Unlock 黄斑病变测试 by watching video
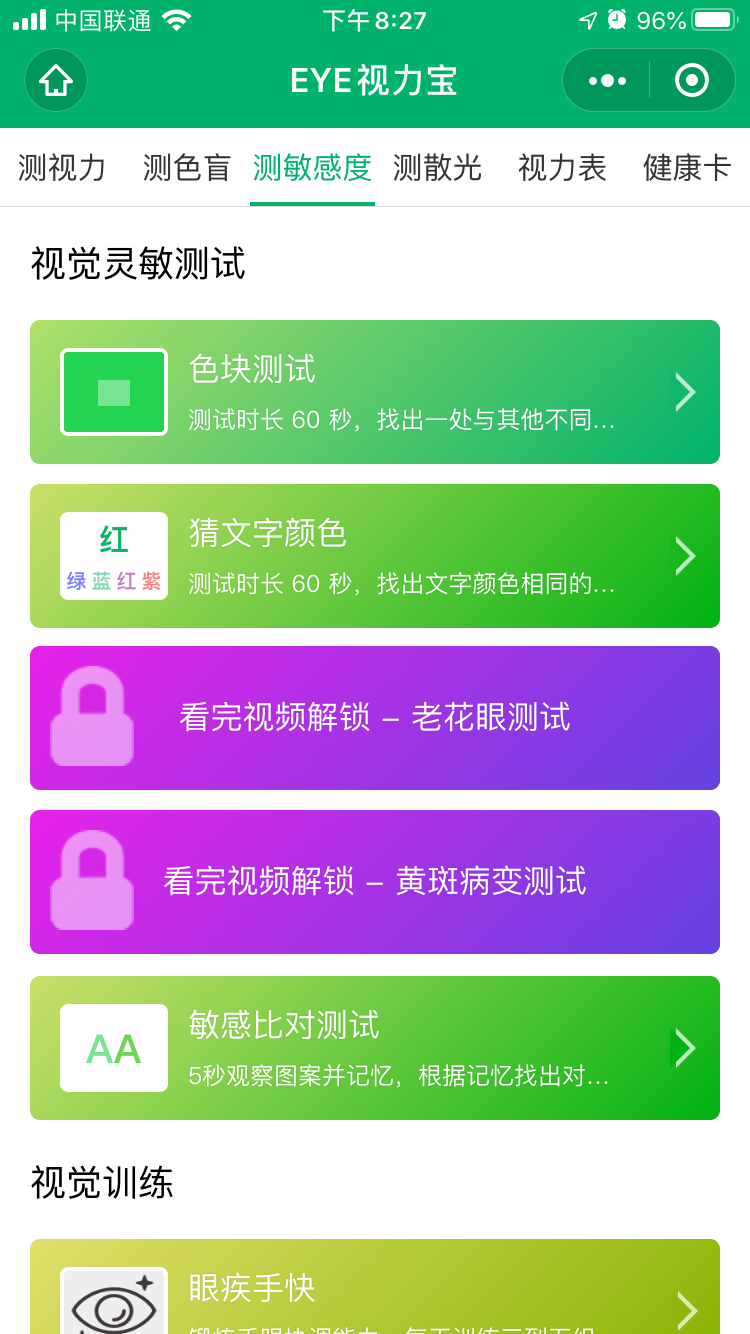Image resolution: width=750 pixels, height=1334 pixels. 375,882
